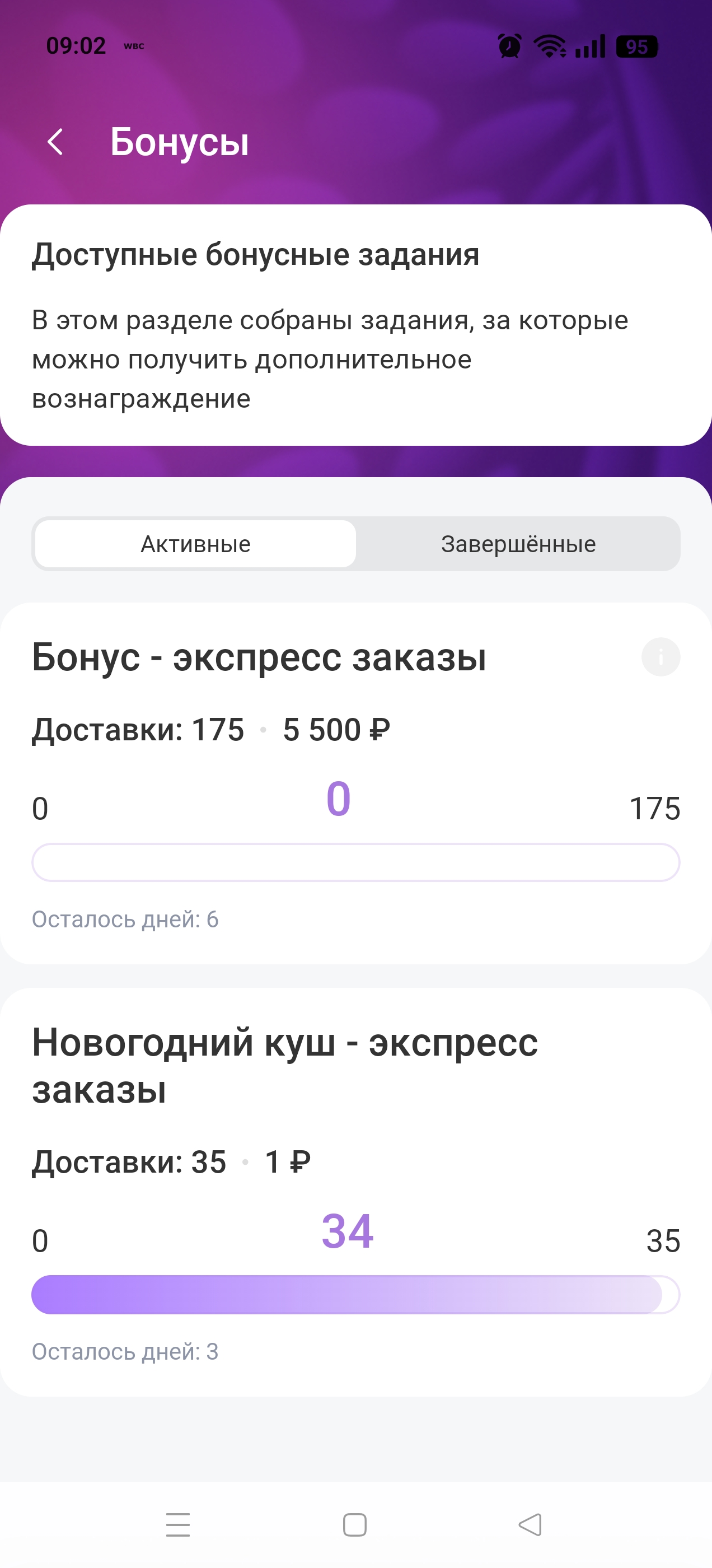Screen dimensions: 712x1568
Task: Switch to the Активные tab
Action: pyautogui.click(x=195, y=544)
